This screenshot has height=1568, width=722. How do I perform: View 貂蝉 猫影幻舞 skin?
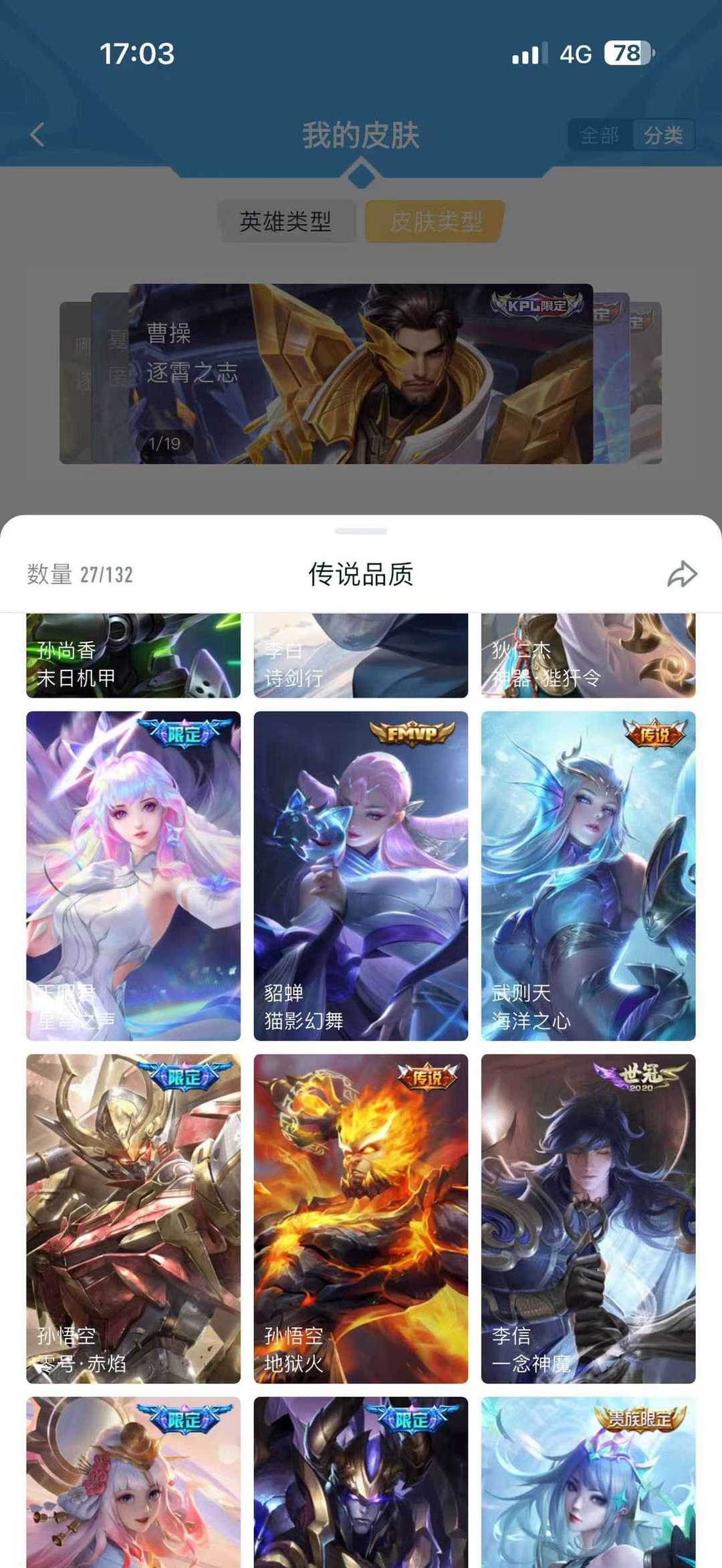click(360, 876)
